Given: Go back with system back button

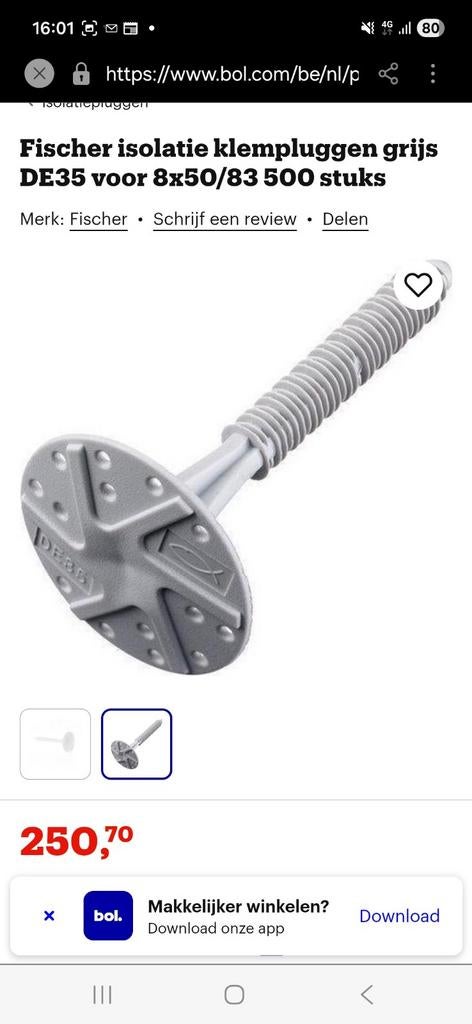Looking at the screenshot, I should coord(367,995).
